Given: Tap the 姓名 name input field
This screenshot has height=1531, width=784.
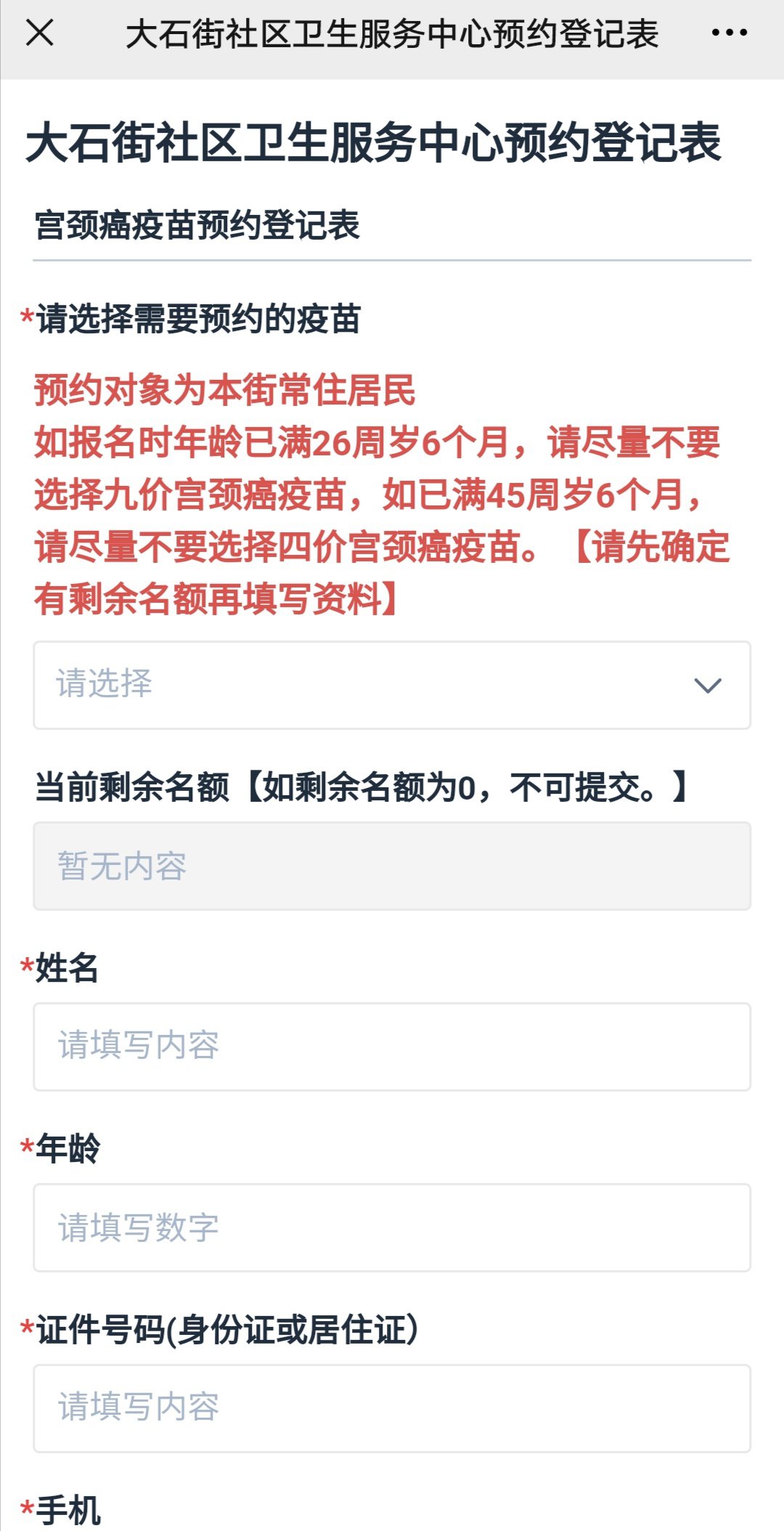Looking at the screenshot, I should (392, 1047).
